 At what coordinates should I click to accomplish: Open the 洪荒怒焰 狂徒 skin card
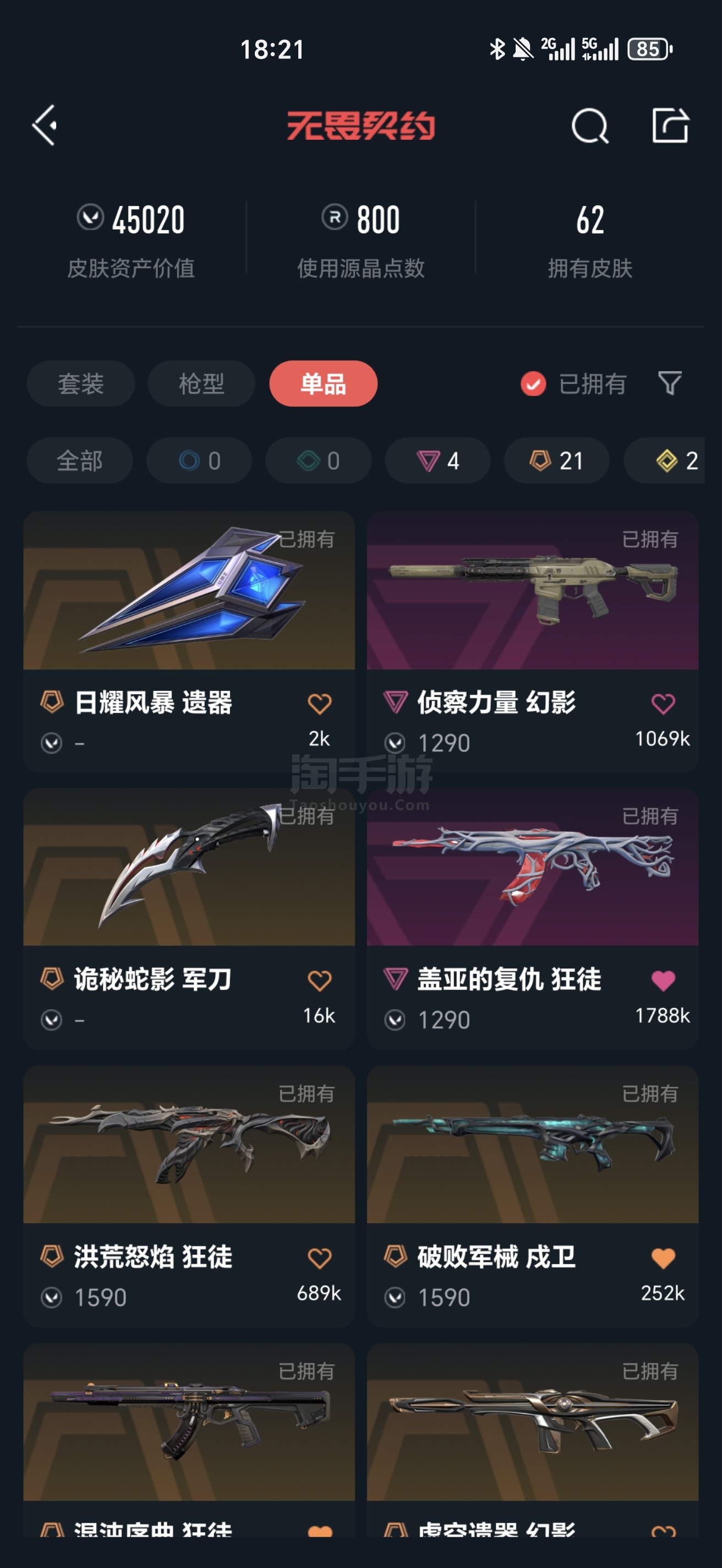coord(189,1196)
